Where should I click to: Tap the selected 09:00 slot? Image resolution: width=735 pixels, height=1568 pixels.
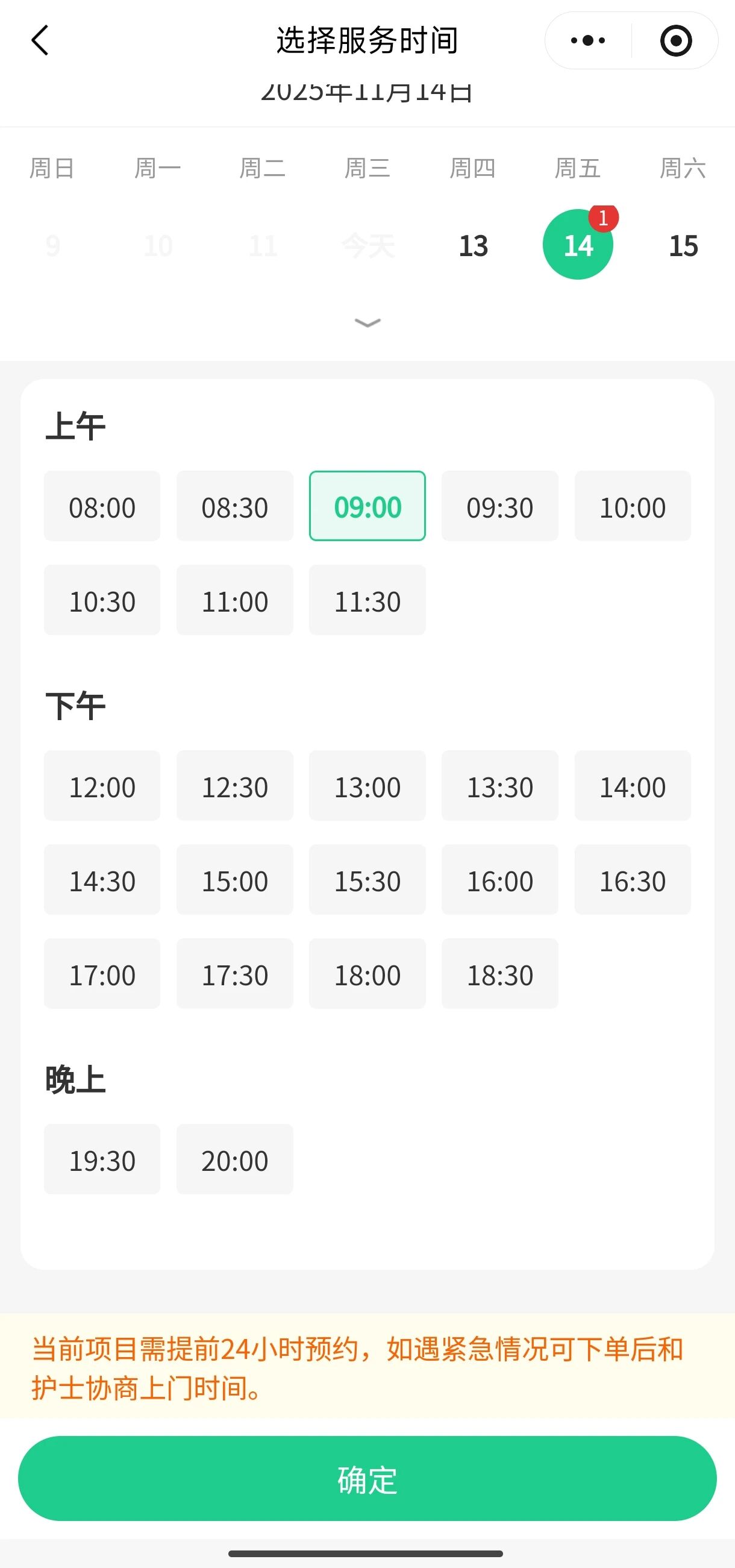point(367,506)
